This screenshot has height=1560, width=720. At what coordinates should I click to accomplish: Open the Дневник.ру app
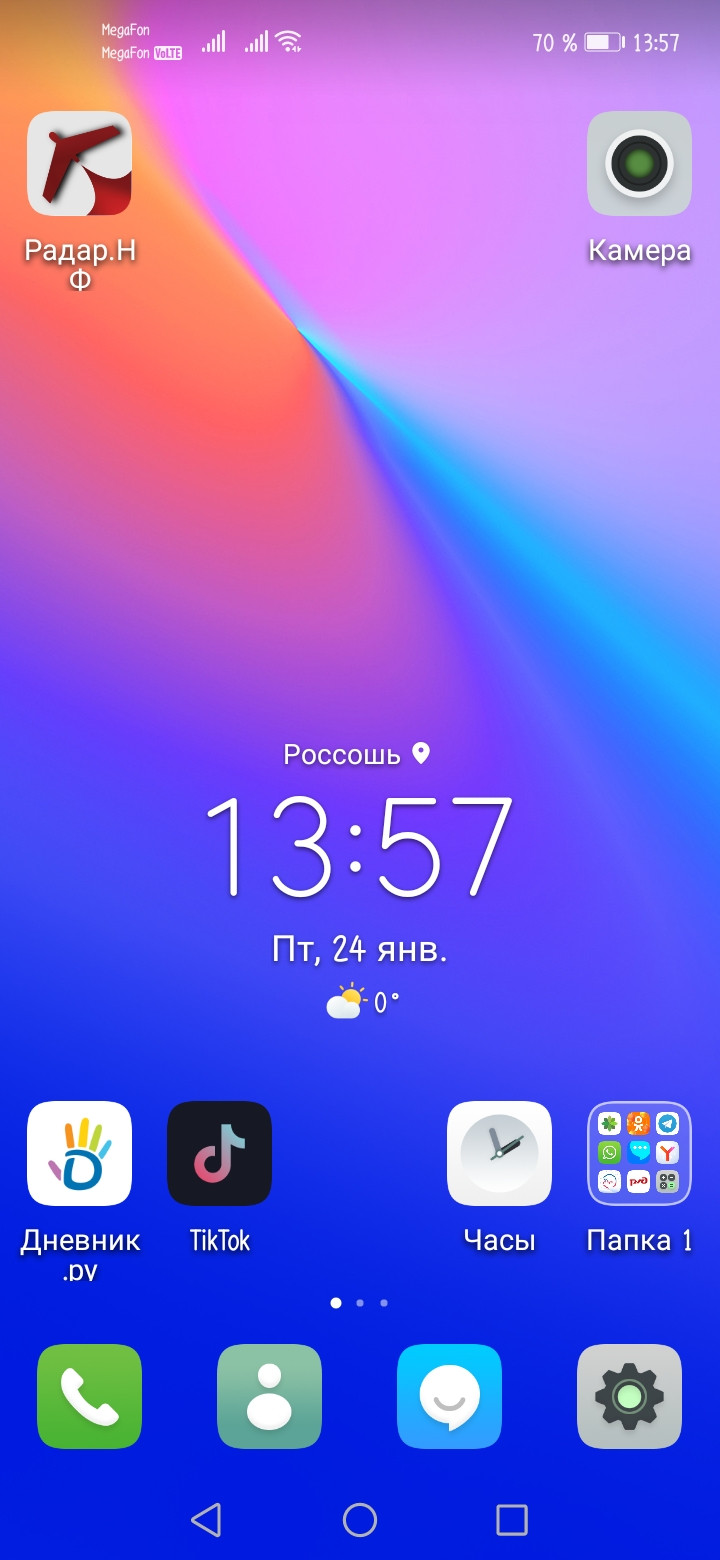[80, 1153]
